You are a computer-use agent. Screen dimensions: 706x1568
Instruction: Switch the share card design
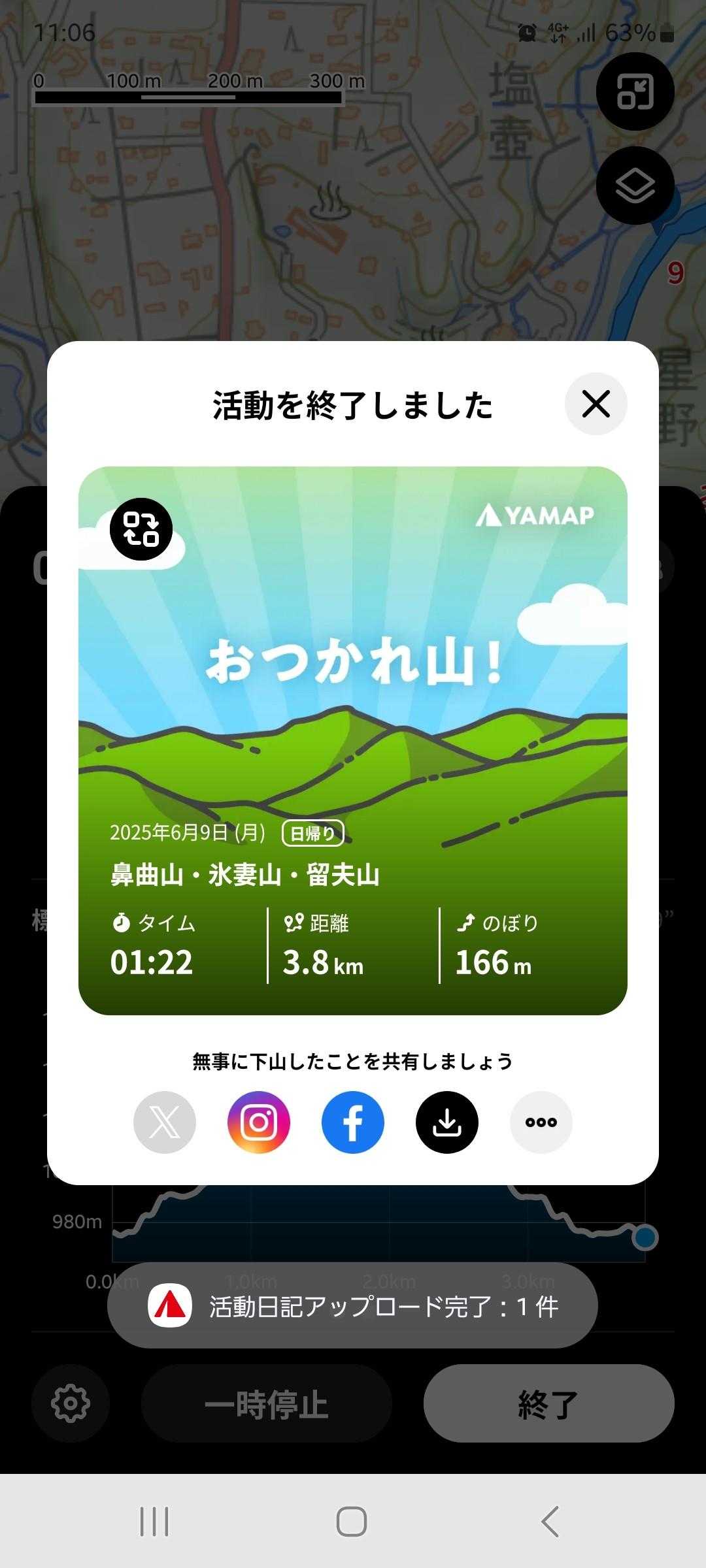click(x=141, y=529)
